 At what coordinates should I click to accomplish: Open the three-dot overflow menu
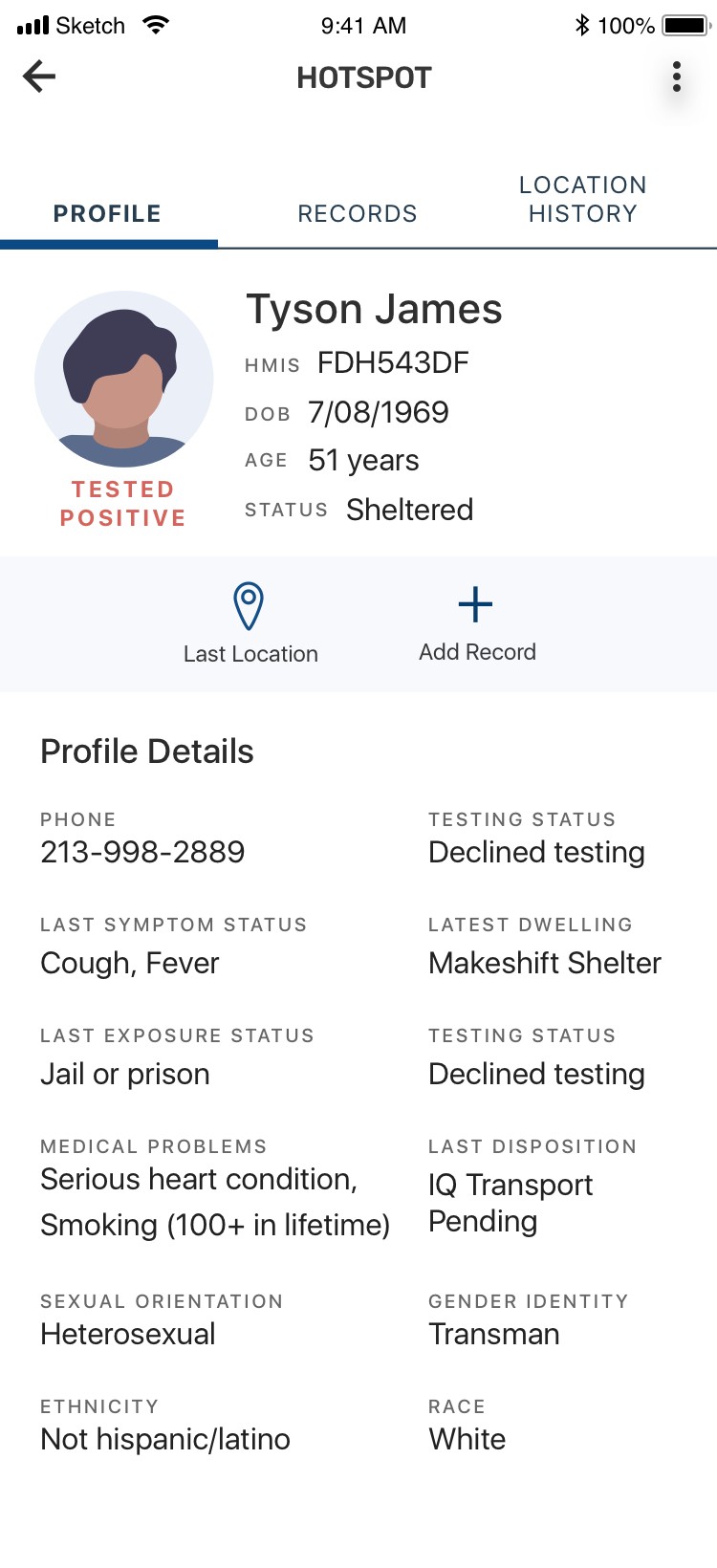coord(676,76)
